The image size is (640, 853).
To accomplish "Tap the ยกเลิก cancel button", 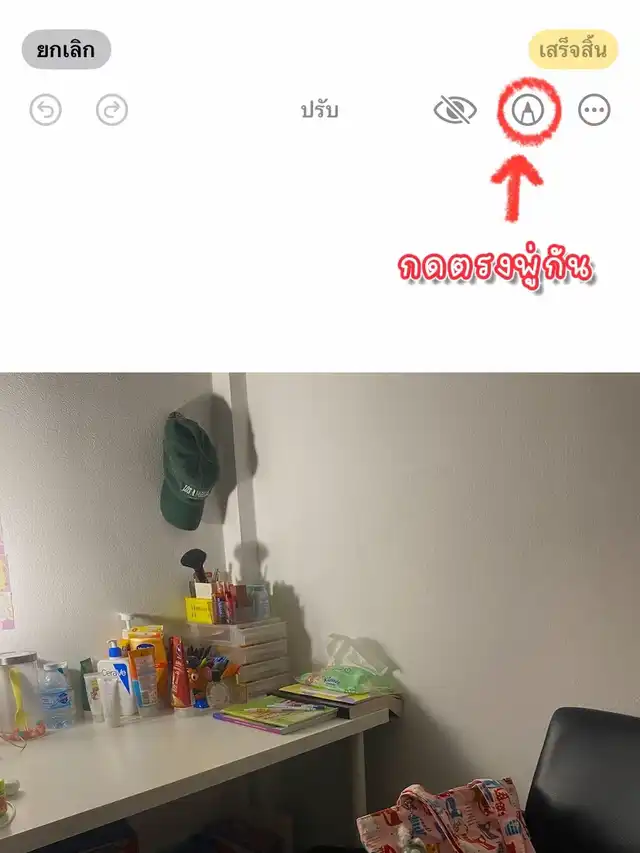I will pos(66,49).
